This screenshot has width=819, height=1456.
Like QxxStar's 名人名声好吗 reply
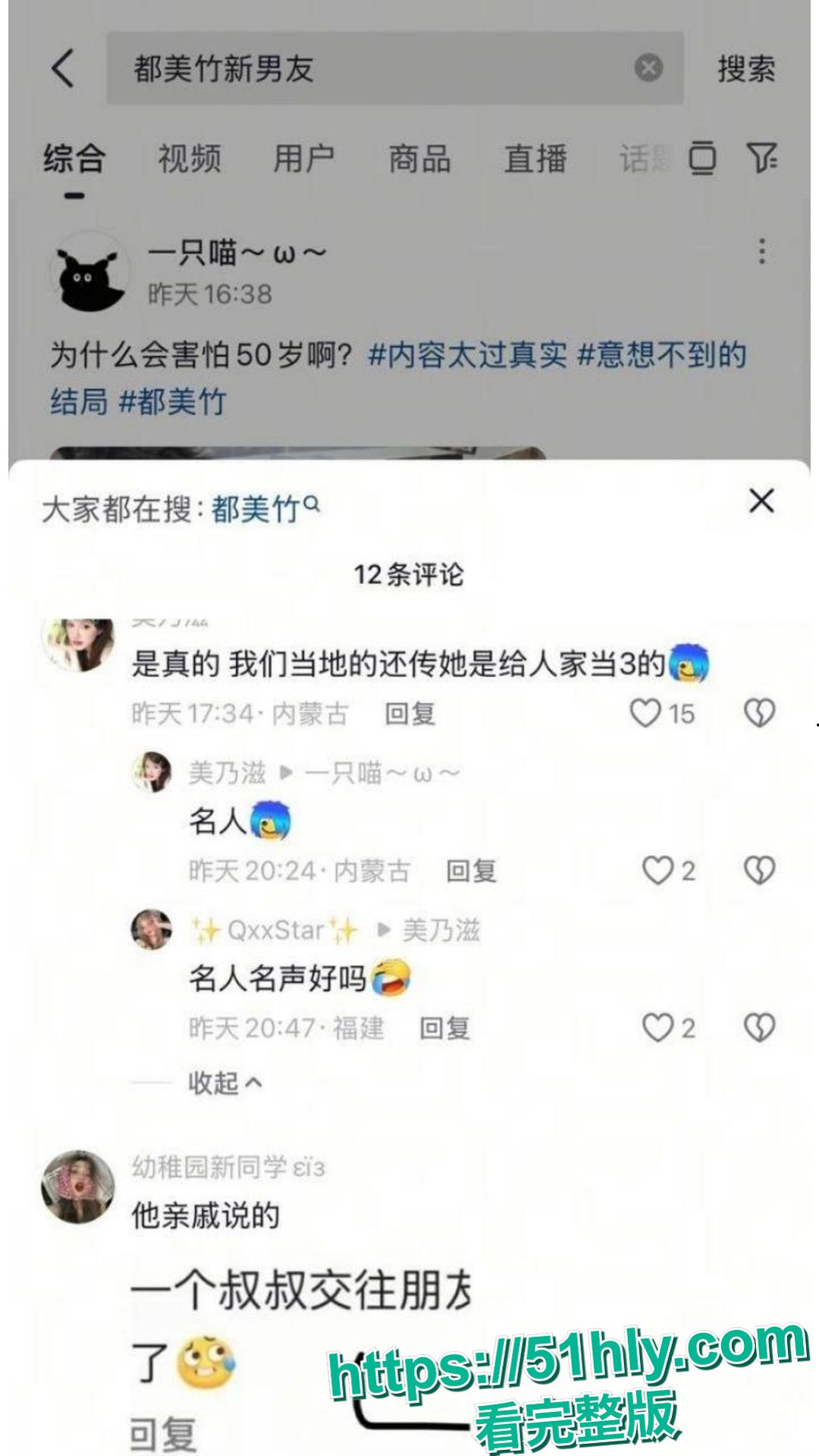pyautogui.click(x=660, y=1028)
